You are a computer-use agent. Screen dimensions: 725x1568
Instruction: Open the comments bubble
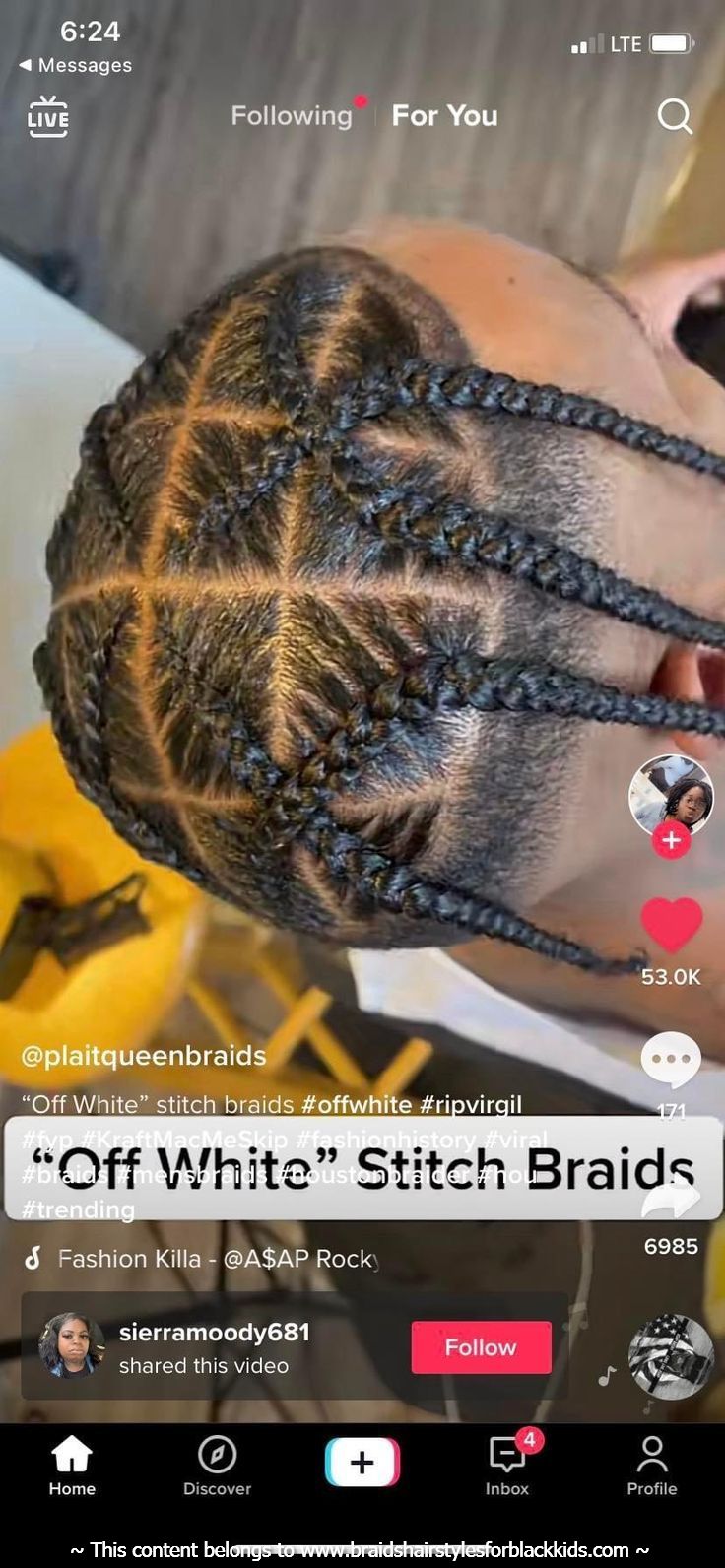click(x=671, y=1061)
